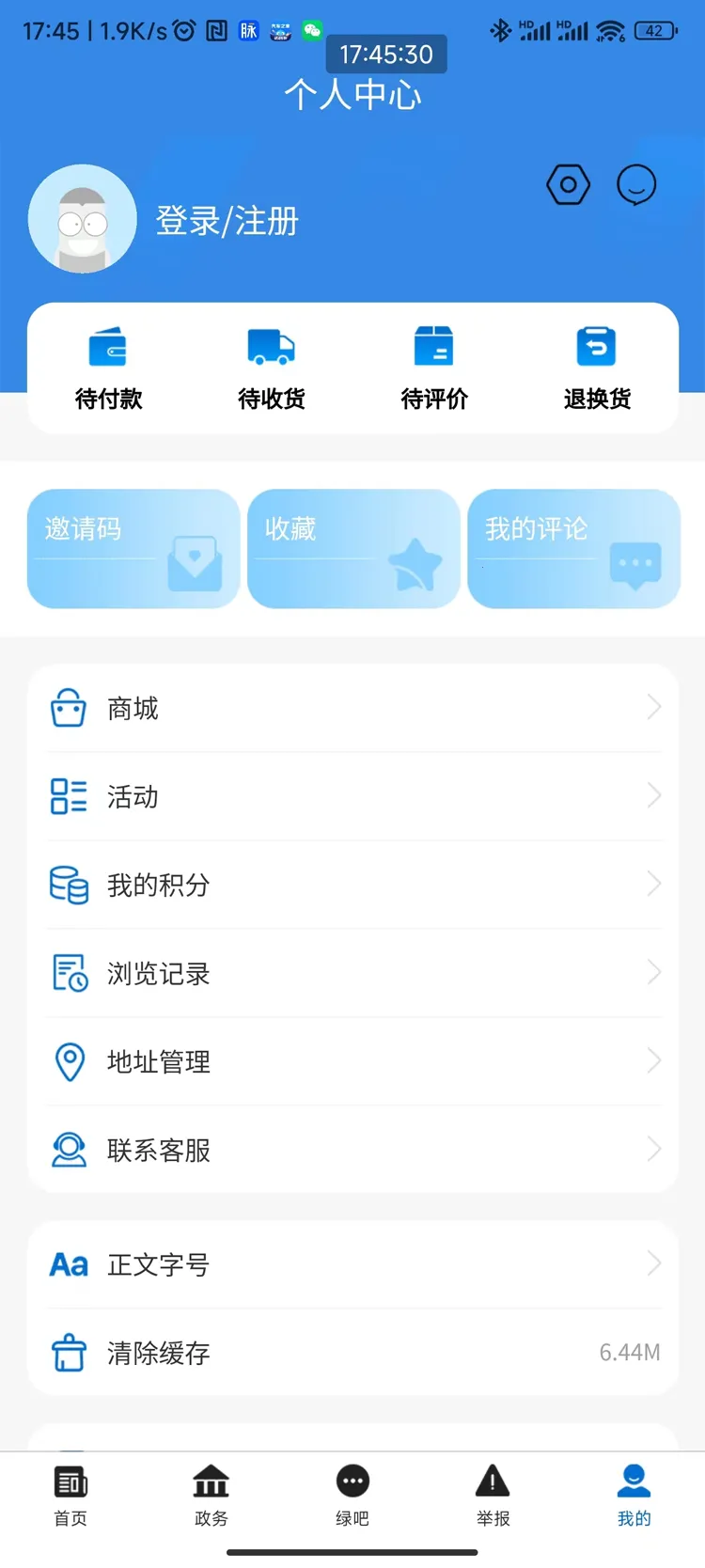Screen dimensions: 705x1568
Task: Tap the profile avatar image
Action: [83, 219]
